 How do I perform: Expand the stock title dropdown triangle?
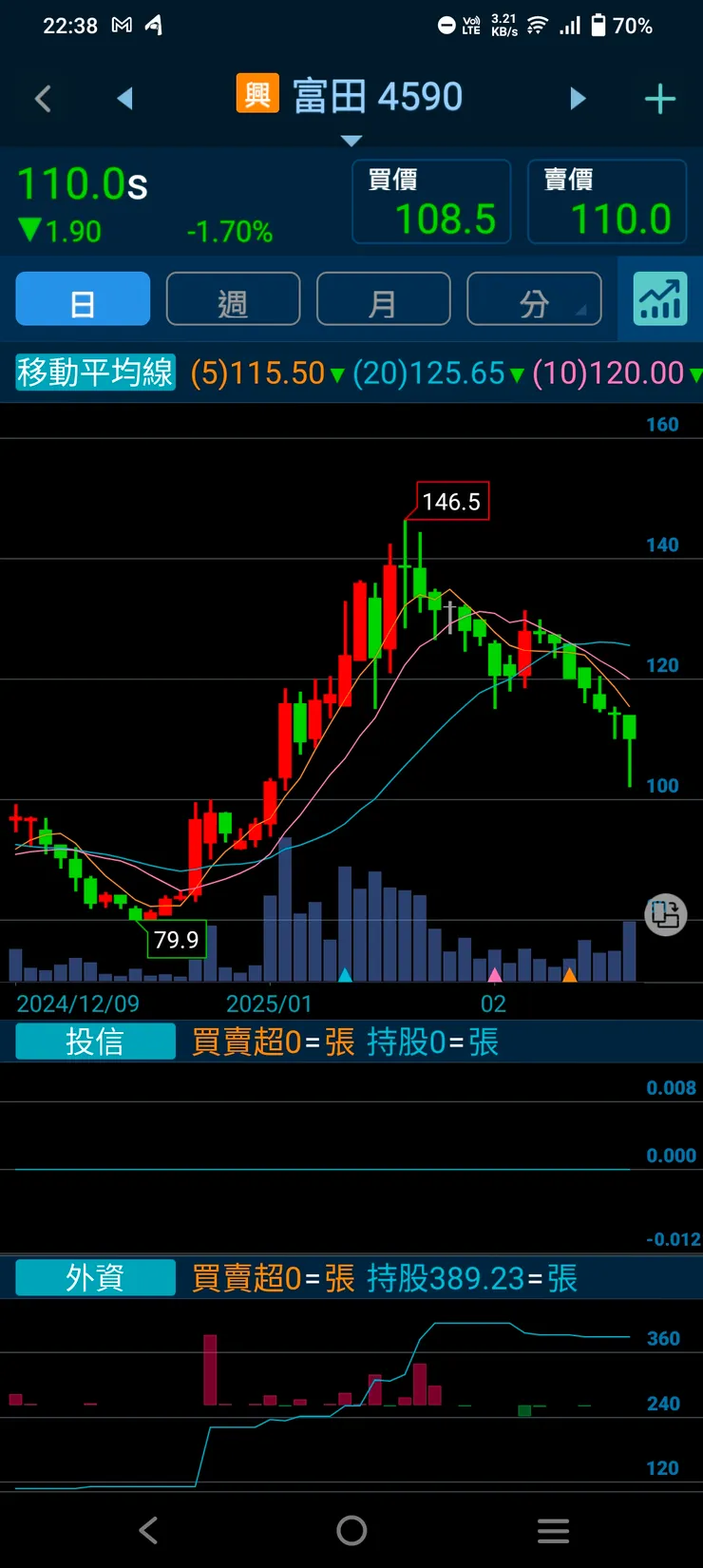point(351,140)
